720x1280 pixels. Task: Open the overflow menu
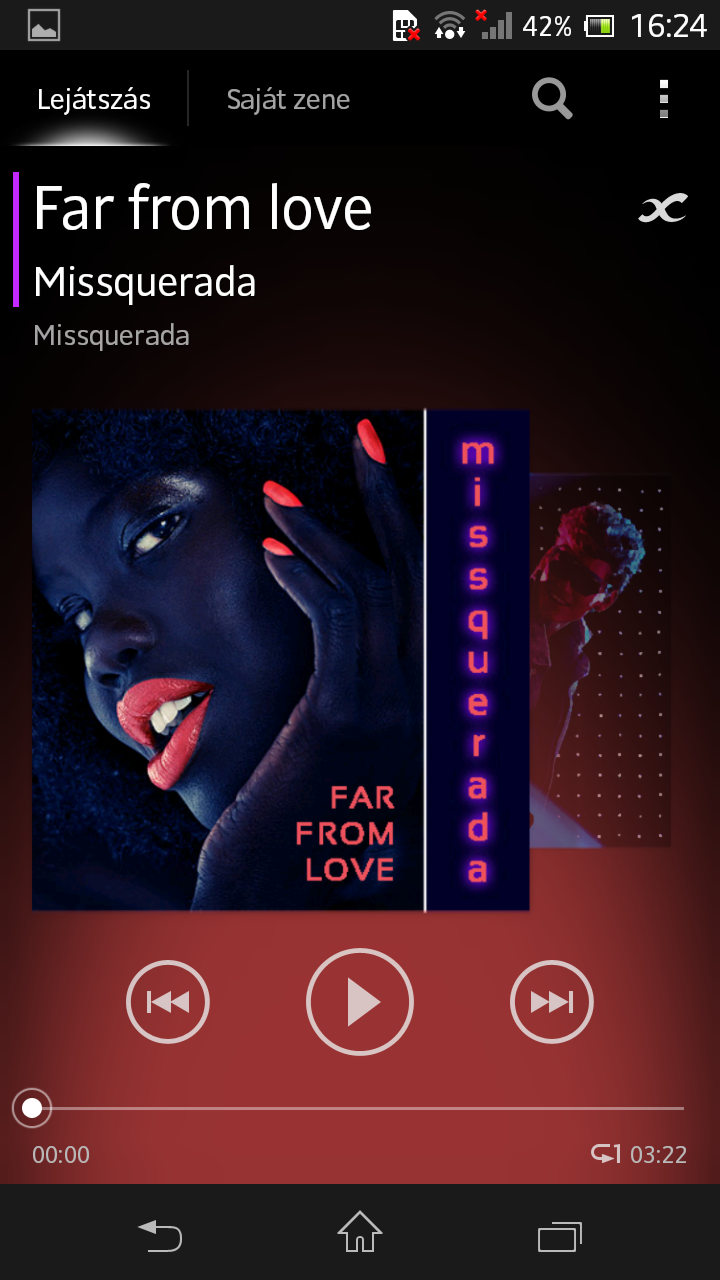pyautogui.click(x=663, y=99)
